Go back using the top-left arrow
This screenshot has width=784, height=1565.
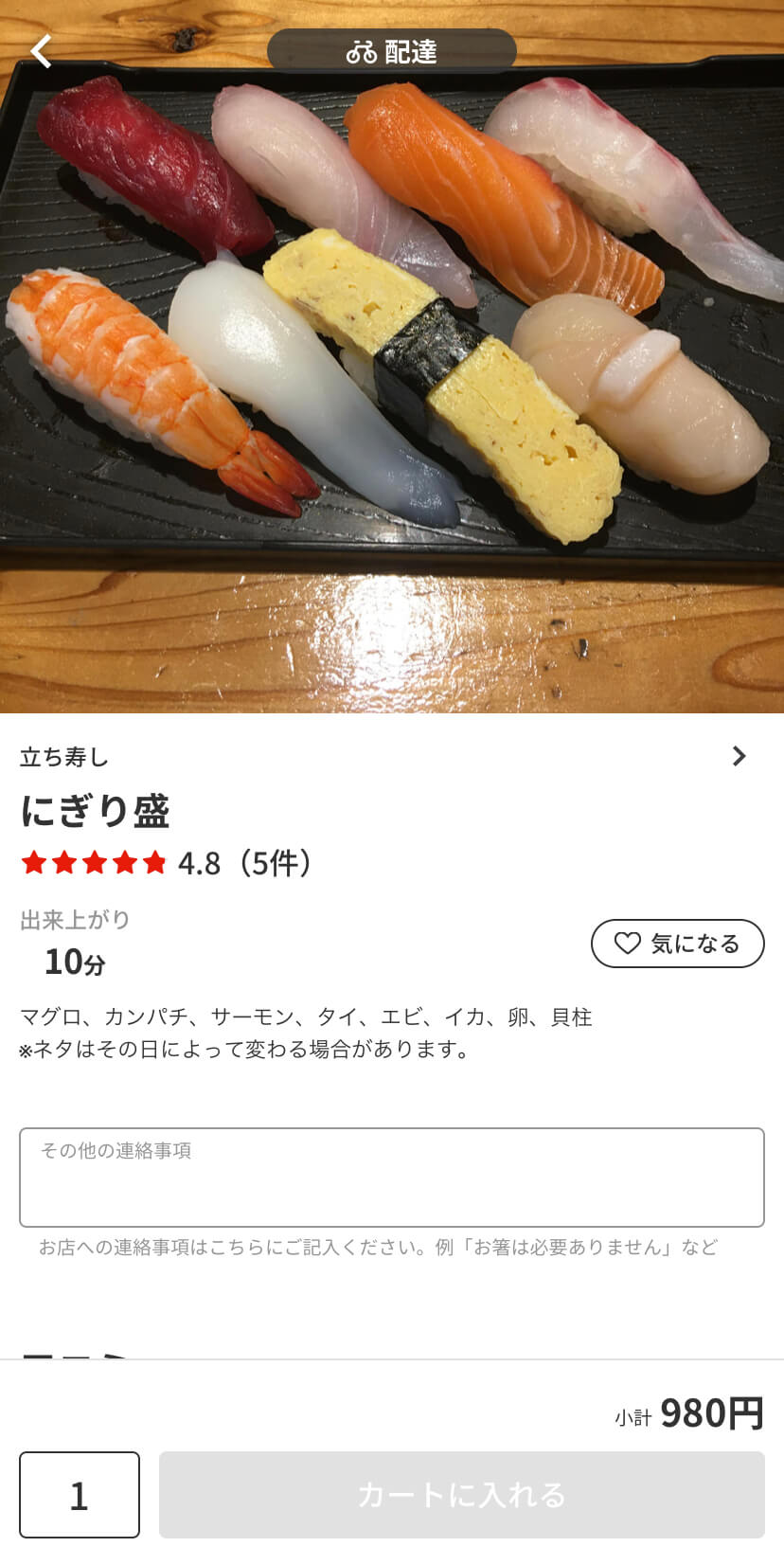tap(41, 51)
